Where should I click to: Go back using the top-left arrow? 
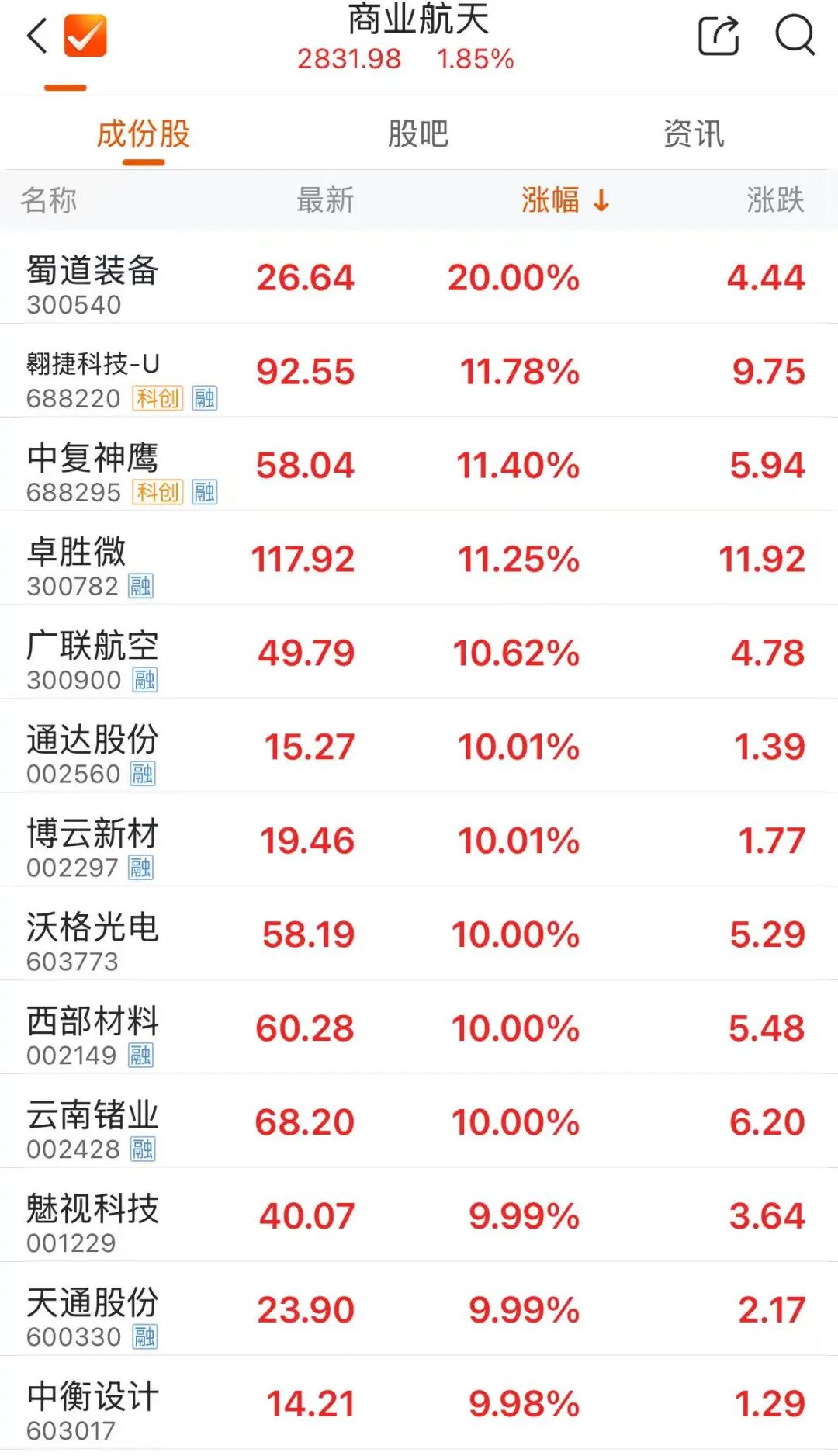(37, 36)
